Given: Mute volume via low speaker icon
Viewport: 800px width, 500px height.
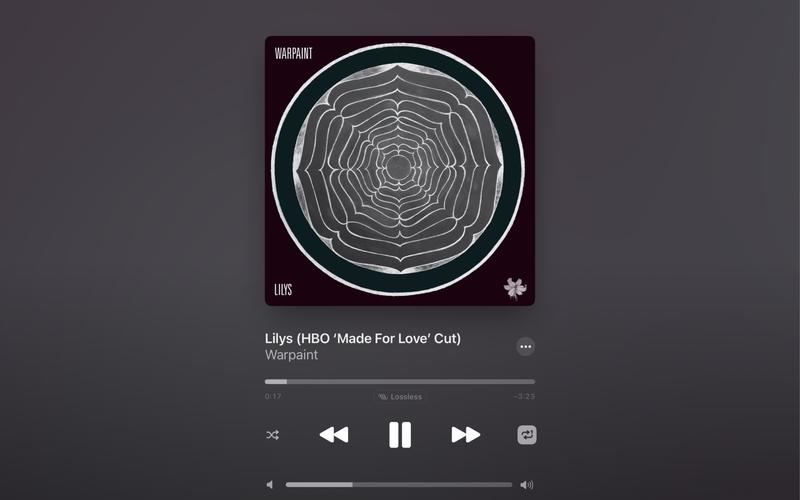Looking at the screenshot, I should pyautogui.click(x=270, y=485).
